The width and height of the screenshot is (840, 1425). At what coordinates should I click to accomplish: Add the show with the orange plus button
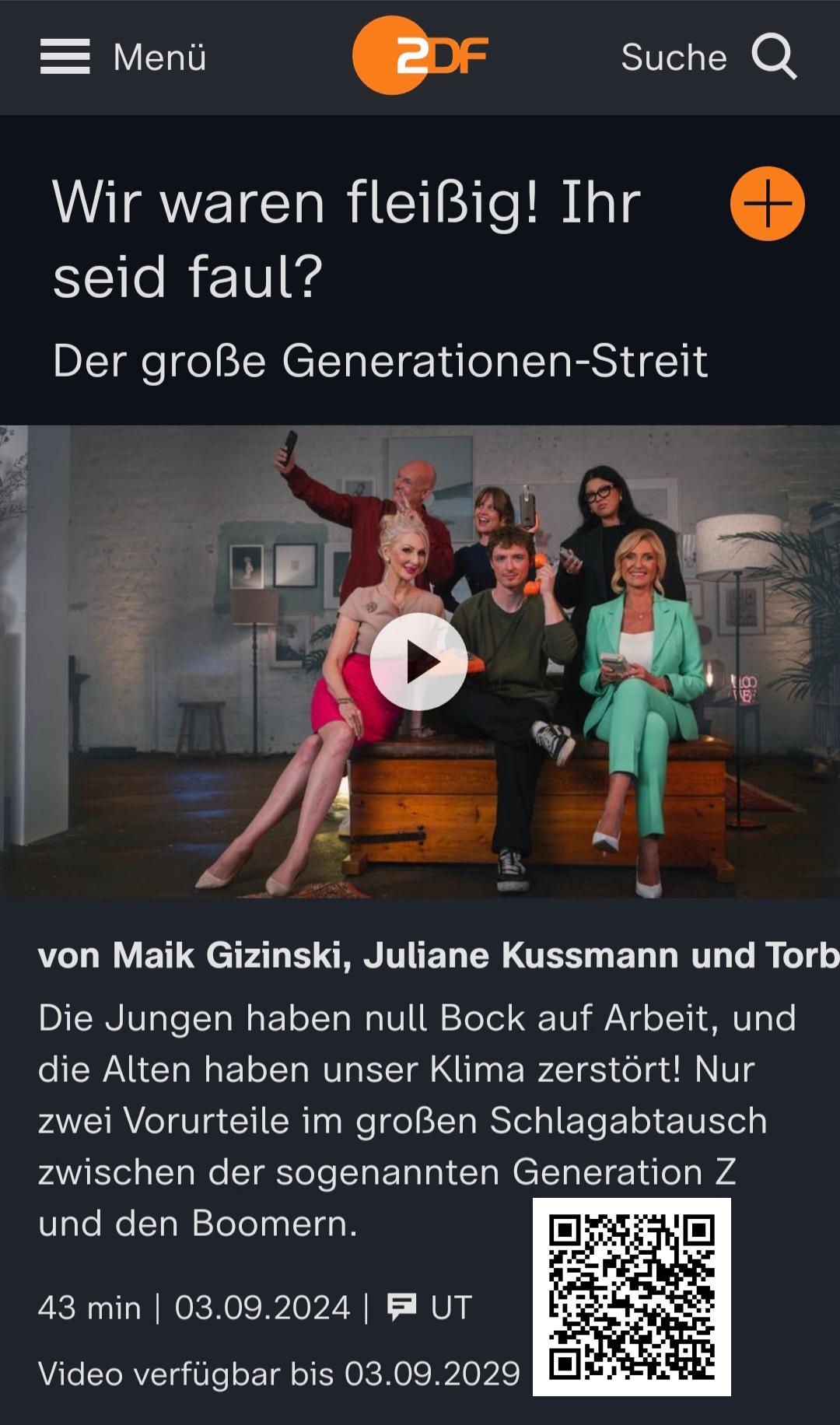(767, 204)
